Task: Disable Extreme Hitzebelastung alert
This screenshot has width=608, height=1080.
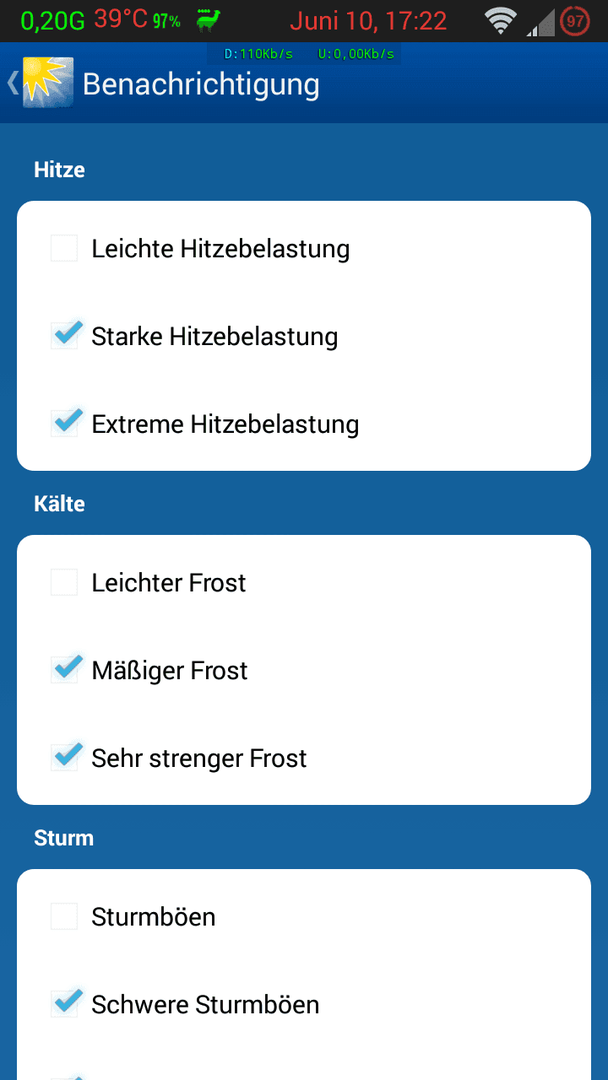Action: [65, 424]
